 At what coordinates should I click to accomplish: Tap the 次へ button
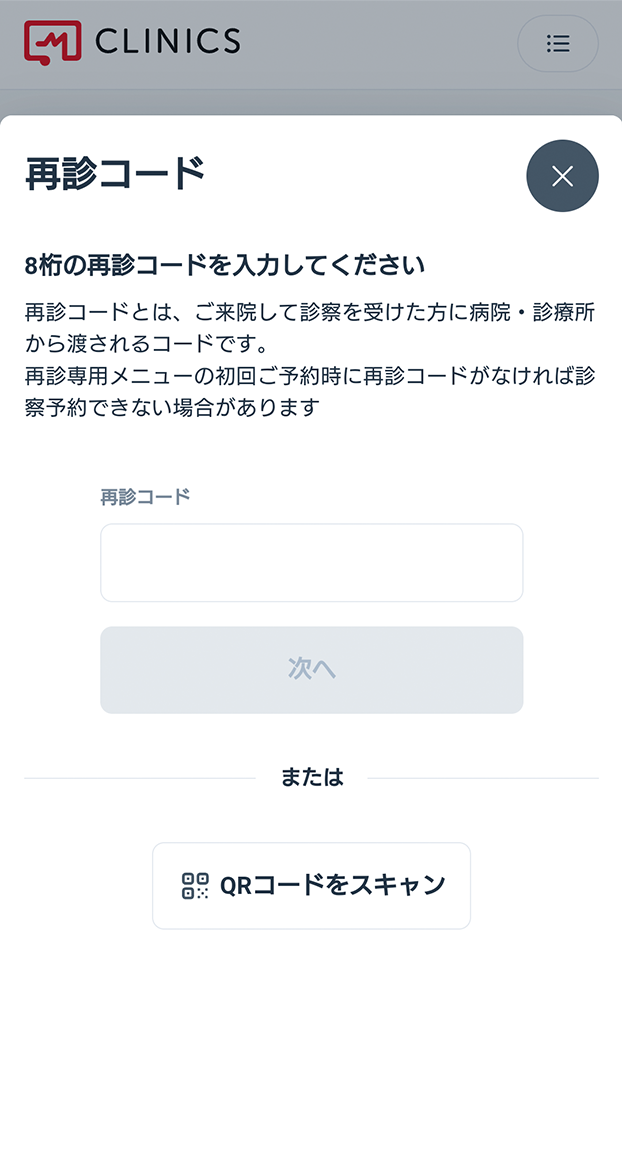tap(311, 670)
